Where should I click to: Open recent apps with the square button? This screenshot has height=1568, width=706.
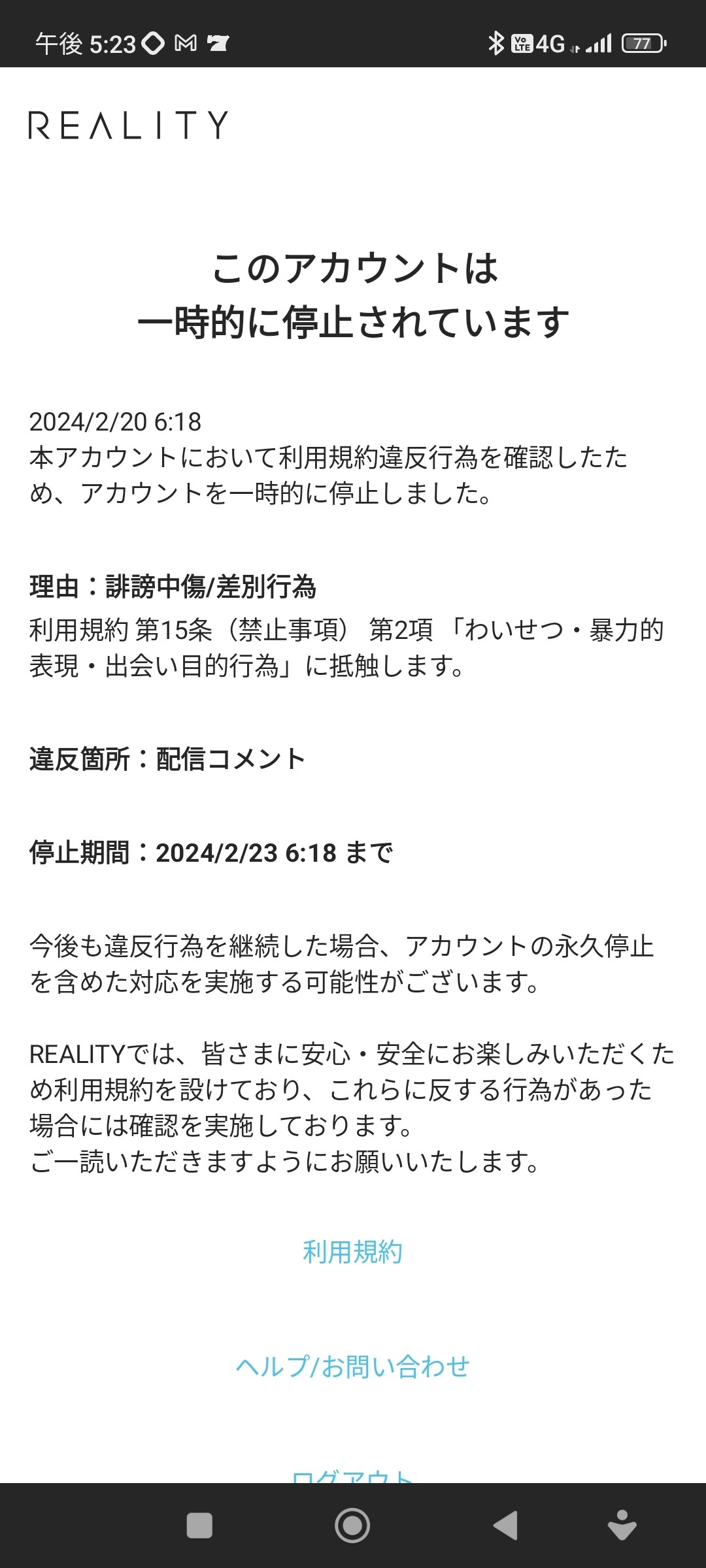[x=199, y=1526]
